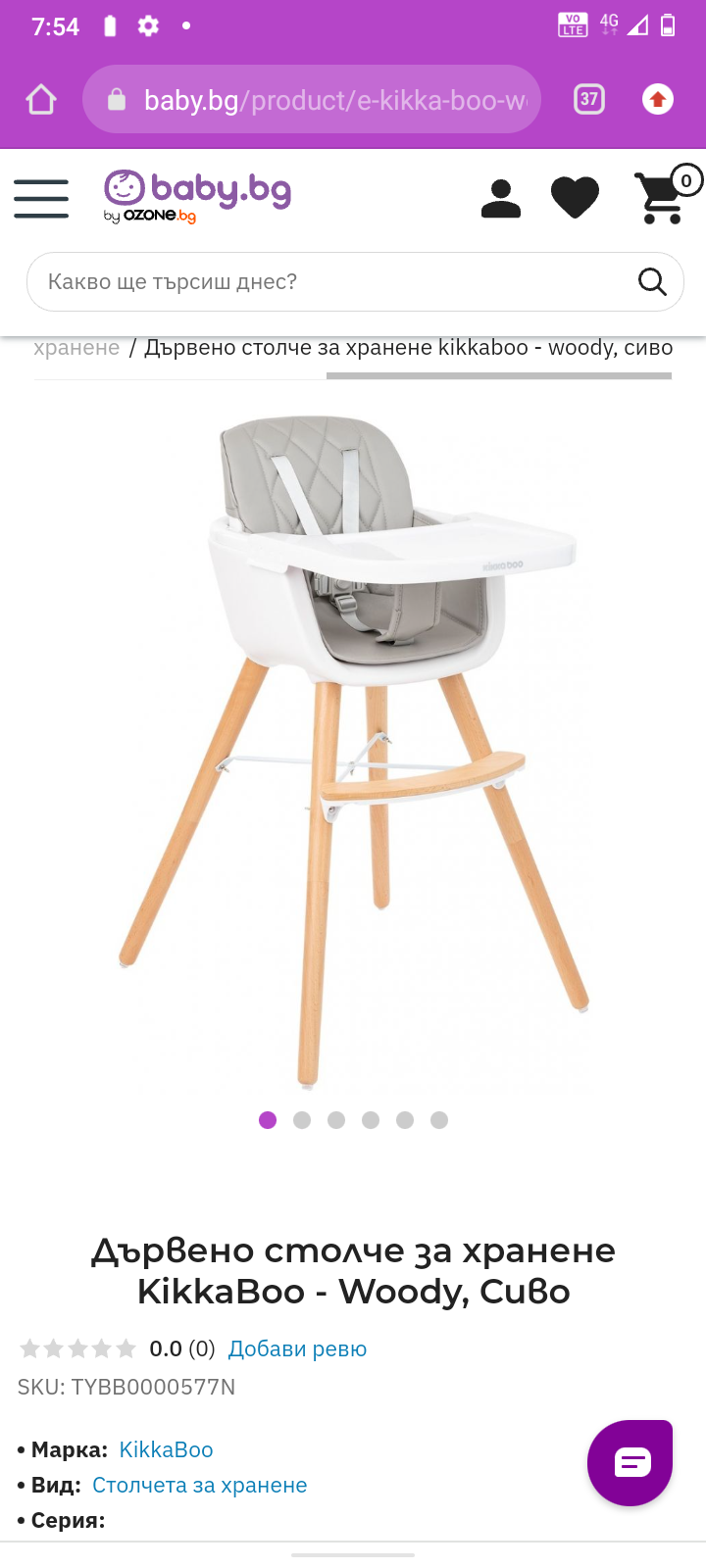This screenshot has width=706, height=1568.
Task: Open the browser home page
Action: (41, 100)
